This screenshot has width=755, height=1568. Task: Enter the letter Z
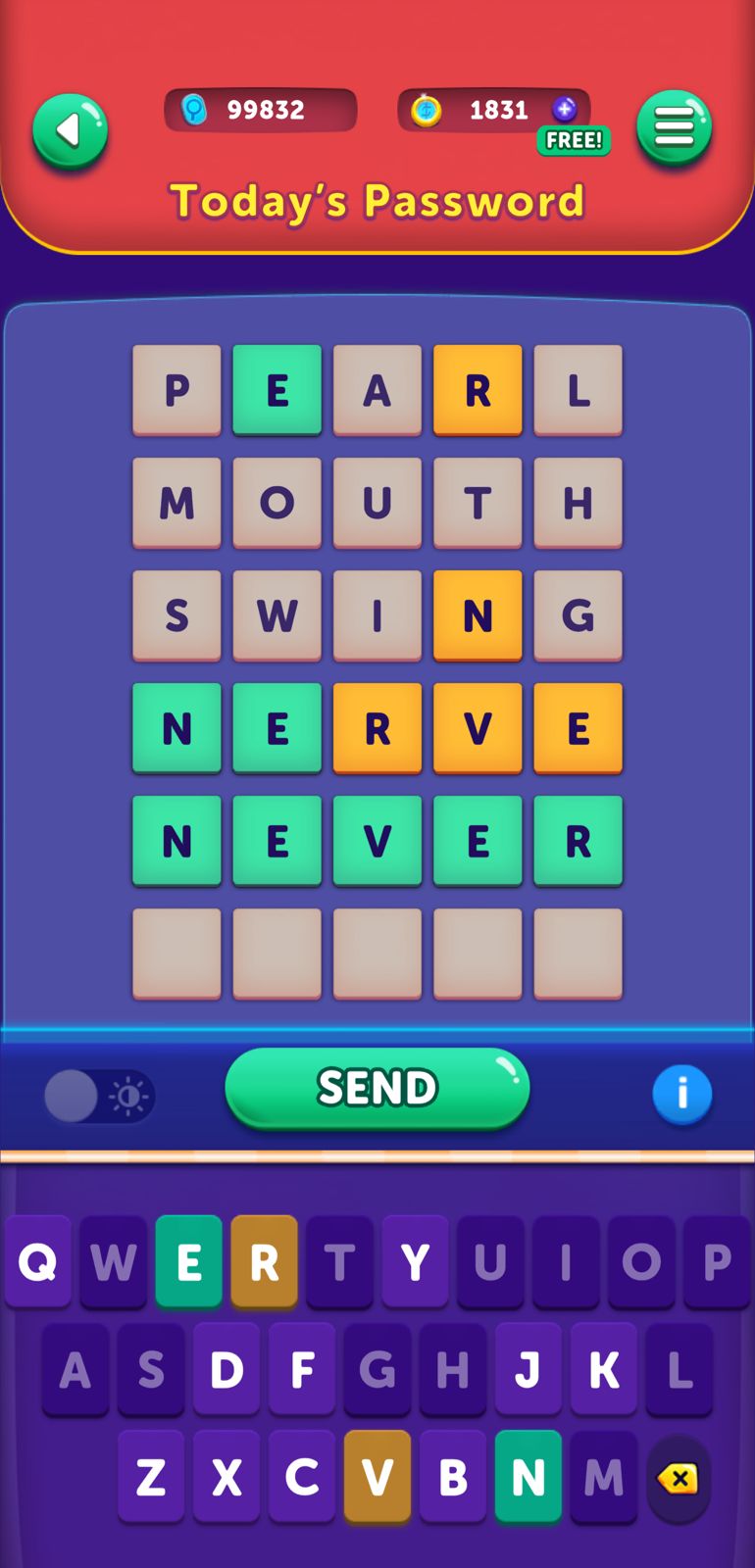tap(151, 1476)
